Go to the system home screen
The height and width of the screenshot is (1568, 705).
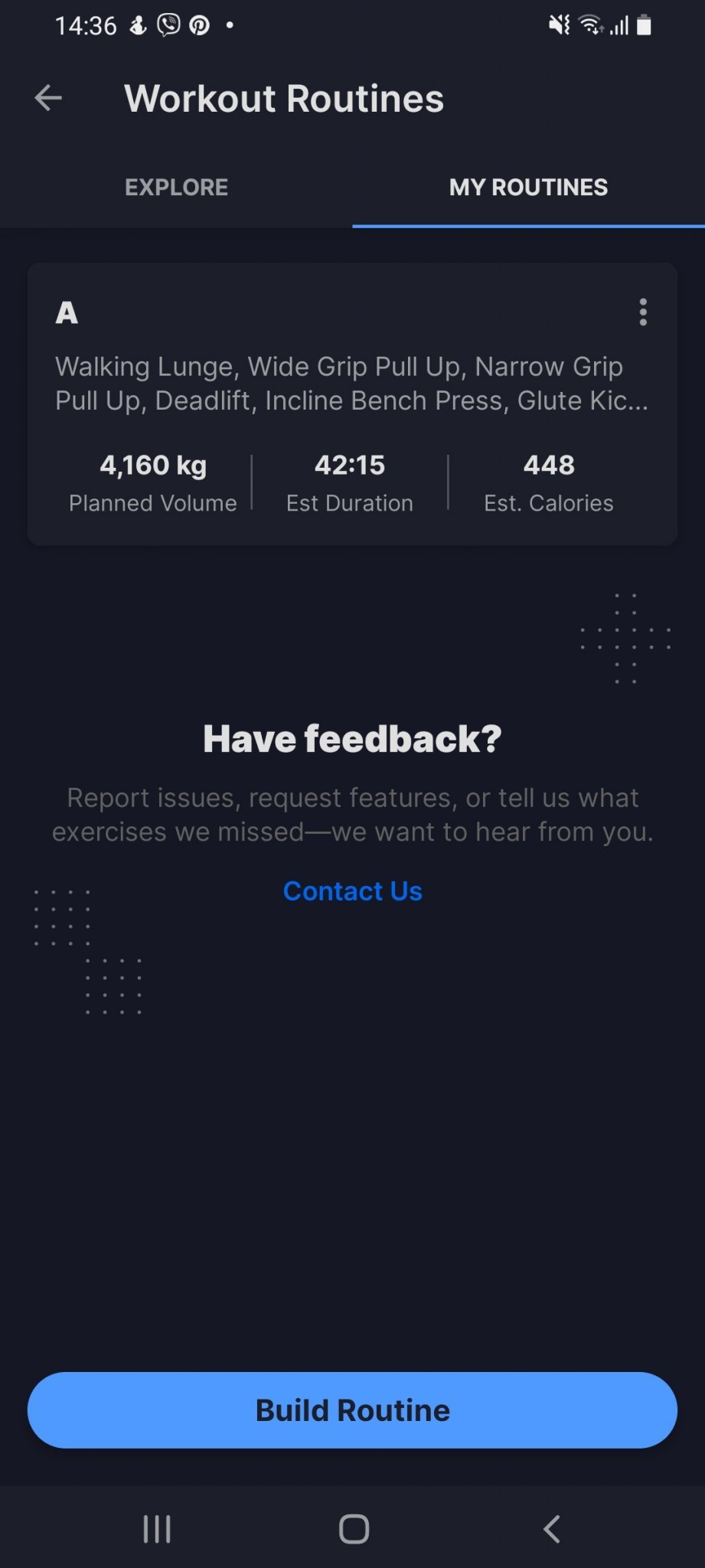[x=354, y=1529]
